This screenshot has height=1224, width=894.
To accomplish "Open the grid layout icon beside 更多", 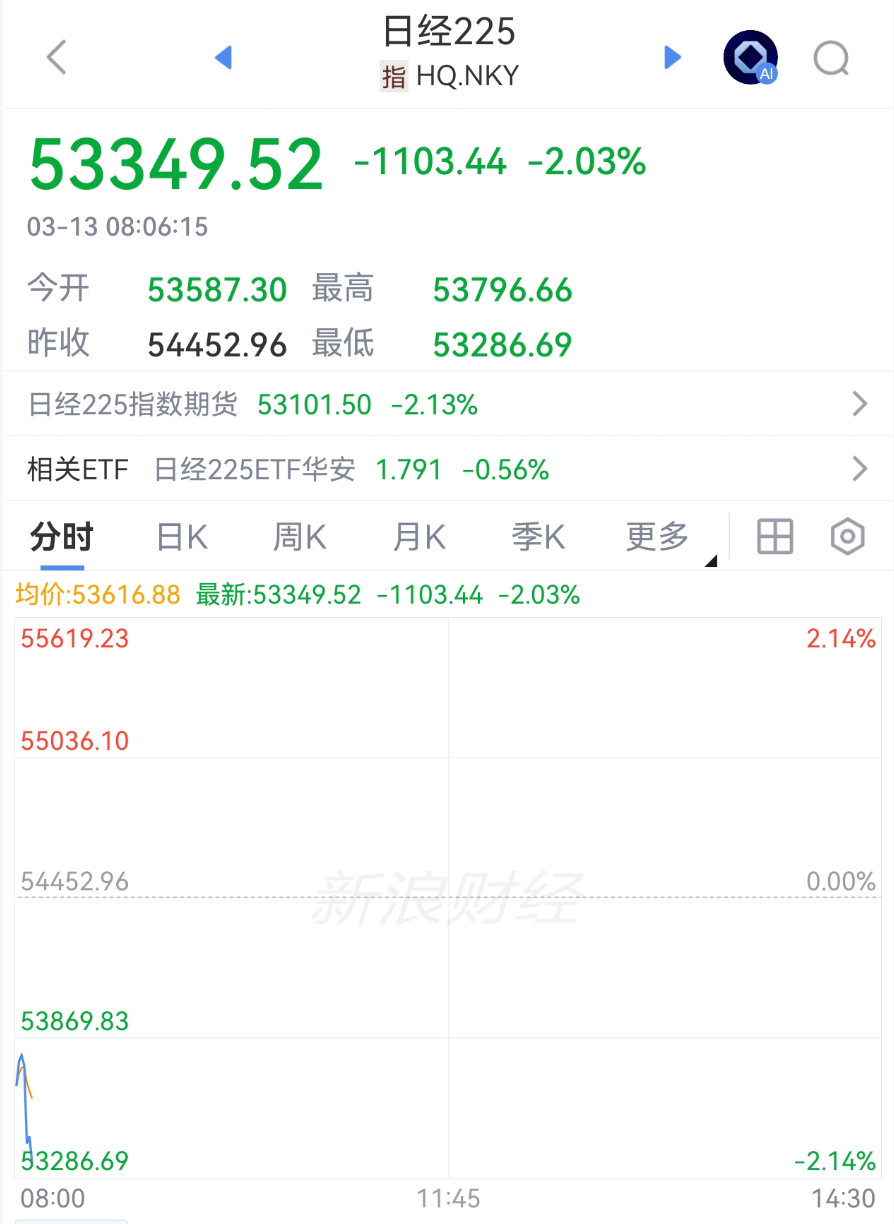I will (x=773, y=536).
